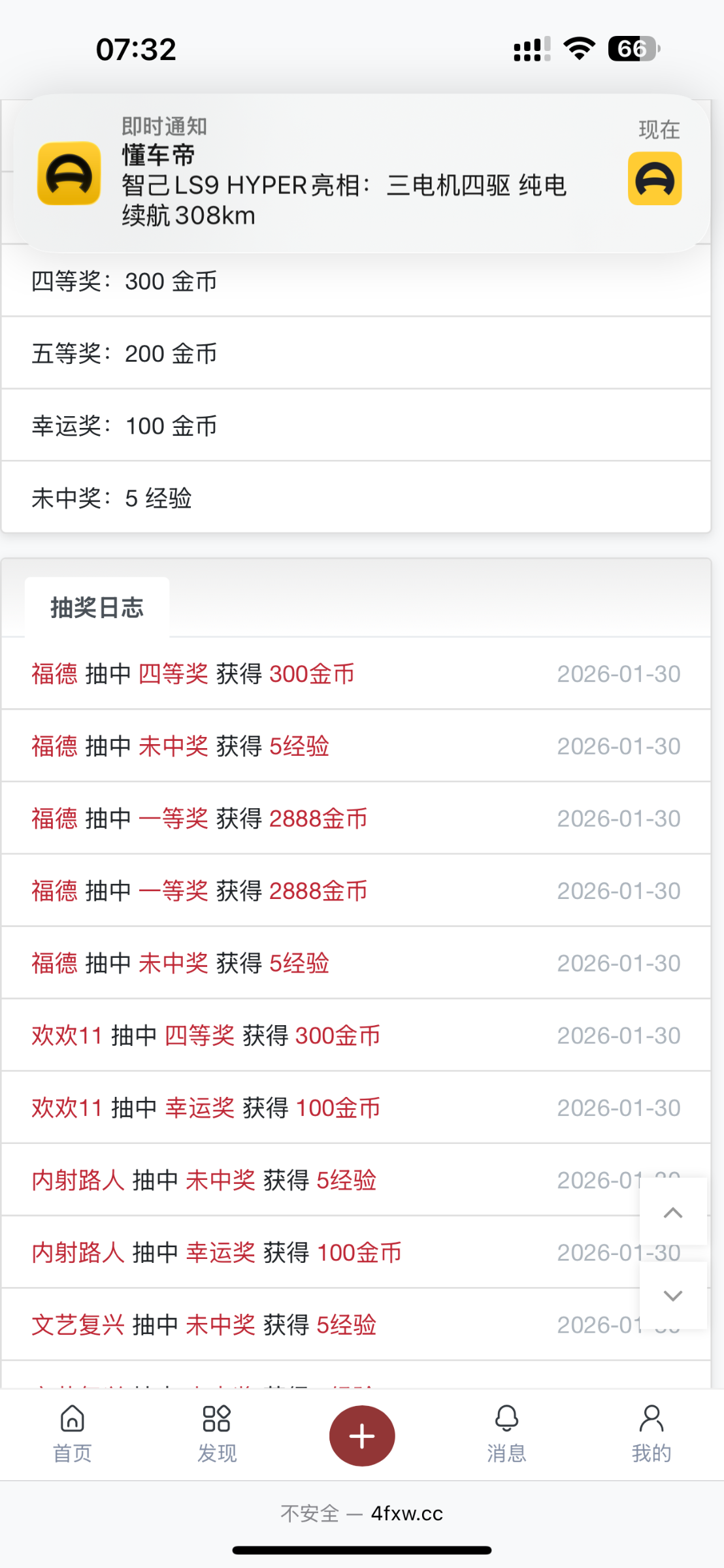
Task: Open 福德's profile in the 四等奖 entry
Action: (55, 674)
